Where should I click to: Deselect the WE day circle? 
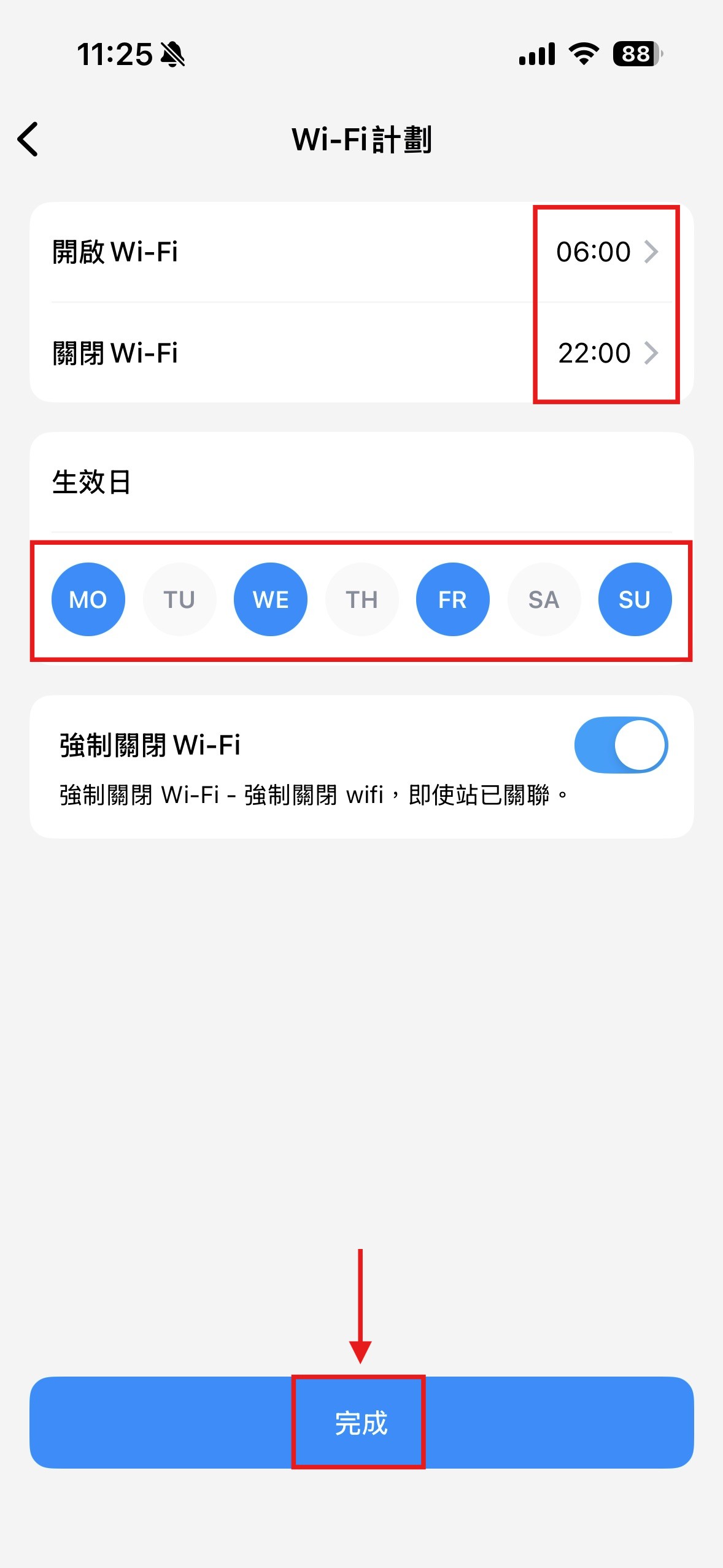pos(271,599)
